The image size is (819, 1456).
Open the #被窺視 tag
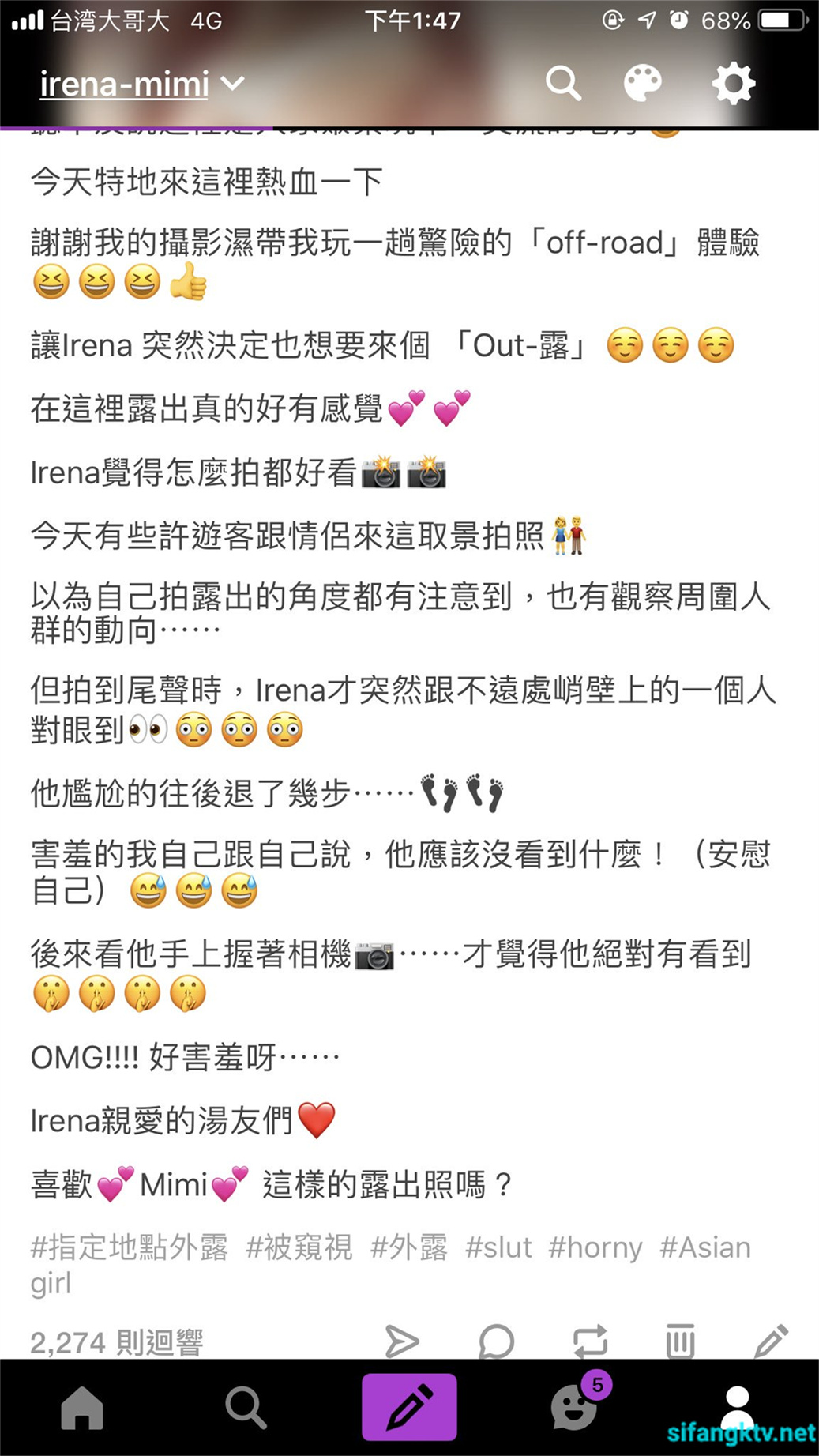click(299, 1247)
